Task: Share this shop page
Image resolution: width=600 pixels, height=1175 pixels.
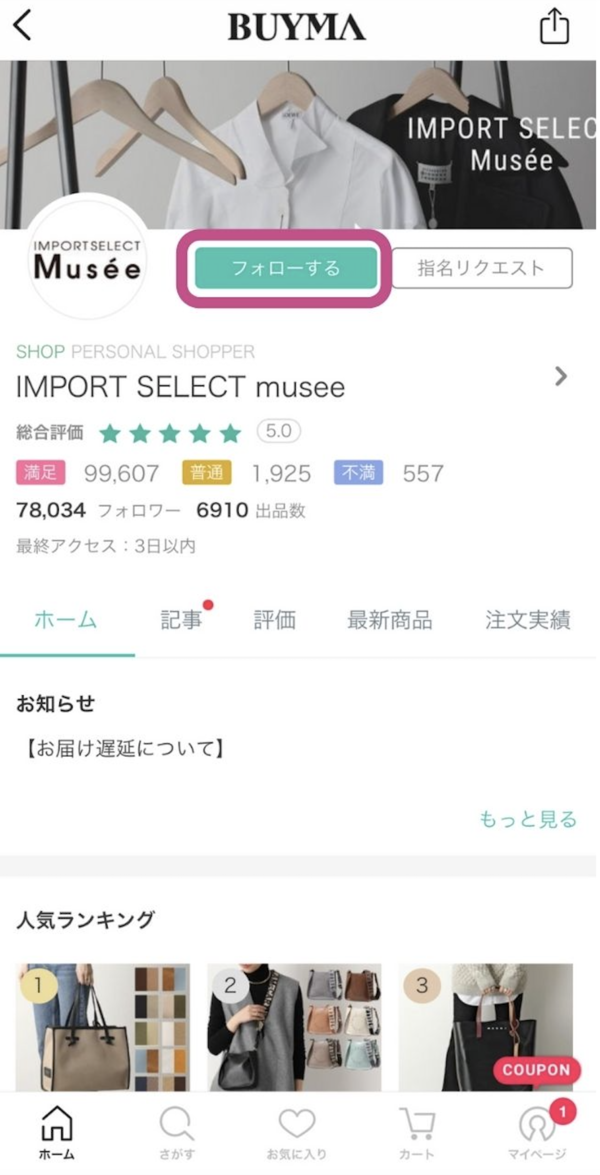Action: [x=554, y=27]
